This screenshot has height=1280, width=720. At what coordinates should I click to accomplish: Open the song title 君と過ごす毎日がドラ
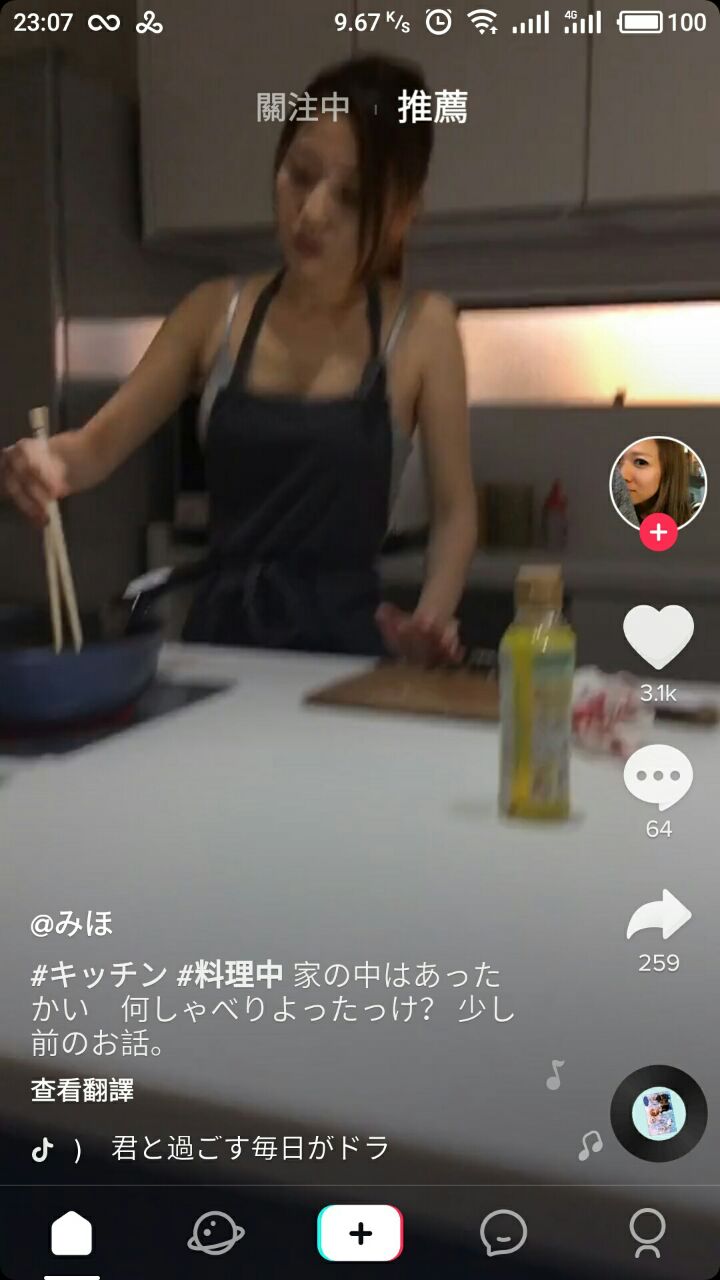(x=250, y=1148)
